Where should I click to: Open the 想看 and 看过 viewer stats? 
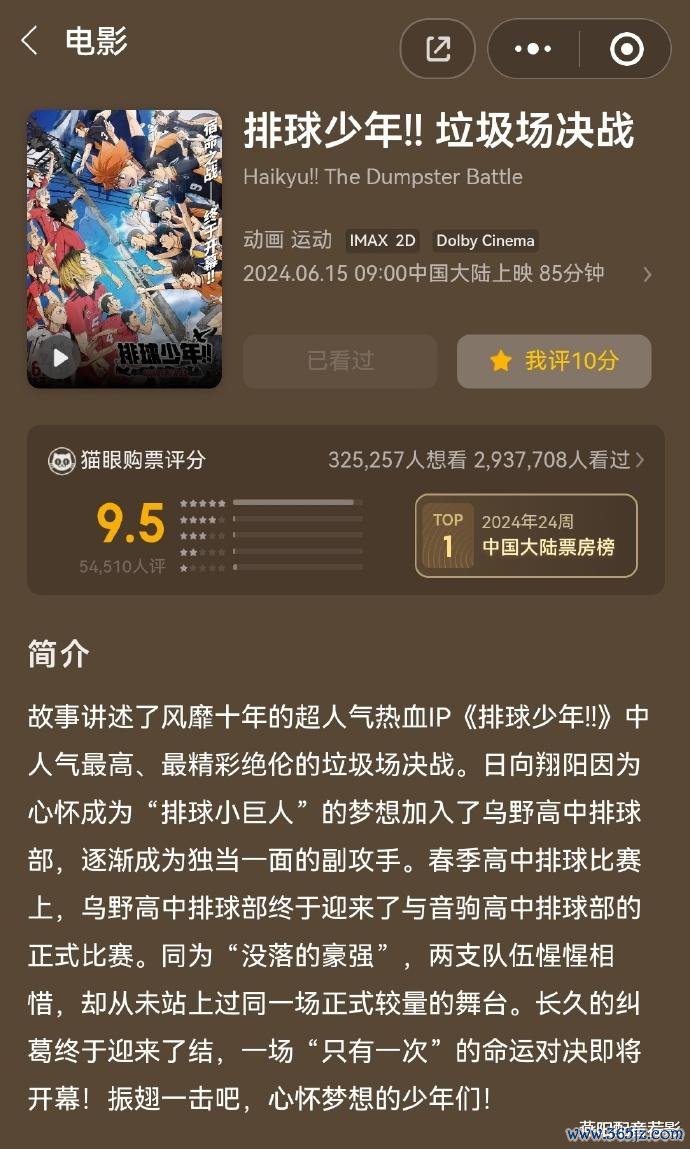tap(487, 460)
